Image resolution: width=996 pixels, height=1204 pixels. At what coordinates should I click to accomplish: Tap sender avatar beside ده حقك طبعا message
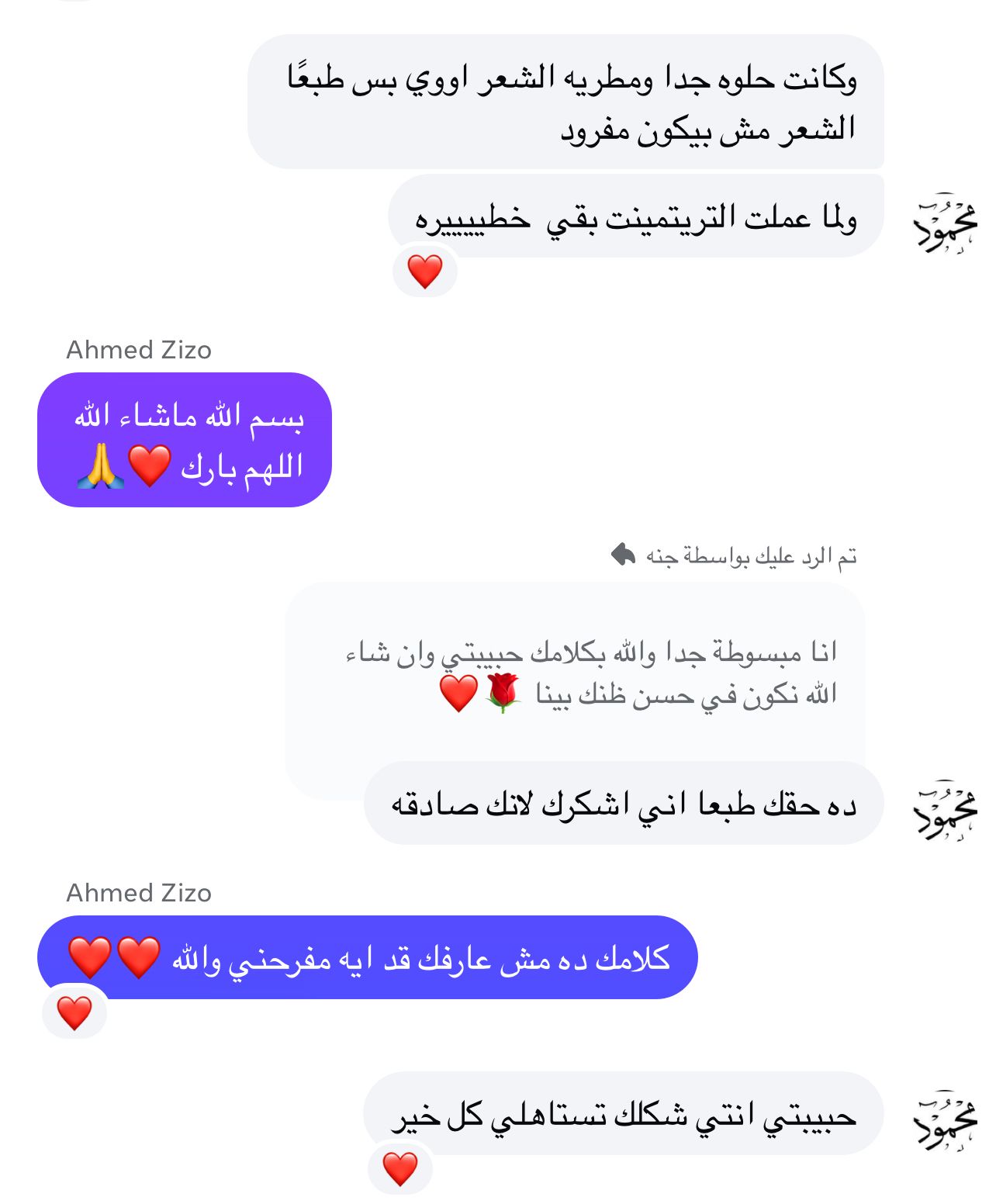[x=944, y=811]
